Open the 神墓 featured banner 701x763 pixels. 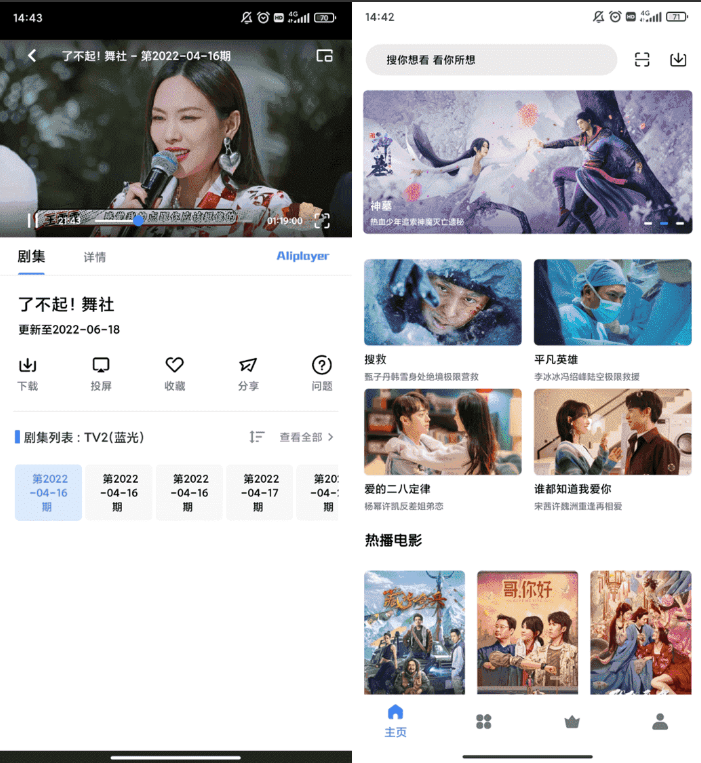(527, 162)
